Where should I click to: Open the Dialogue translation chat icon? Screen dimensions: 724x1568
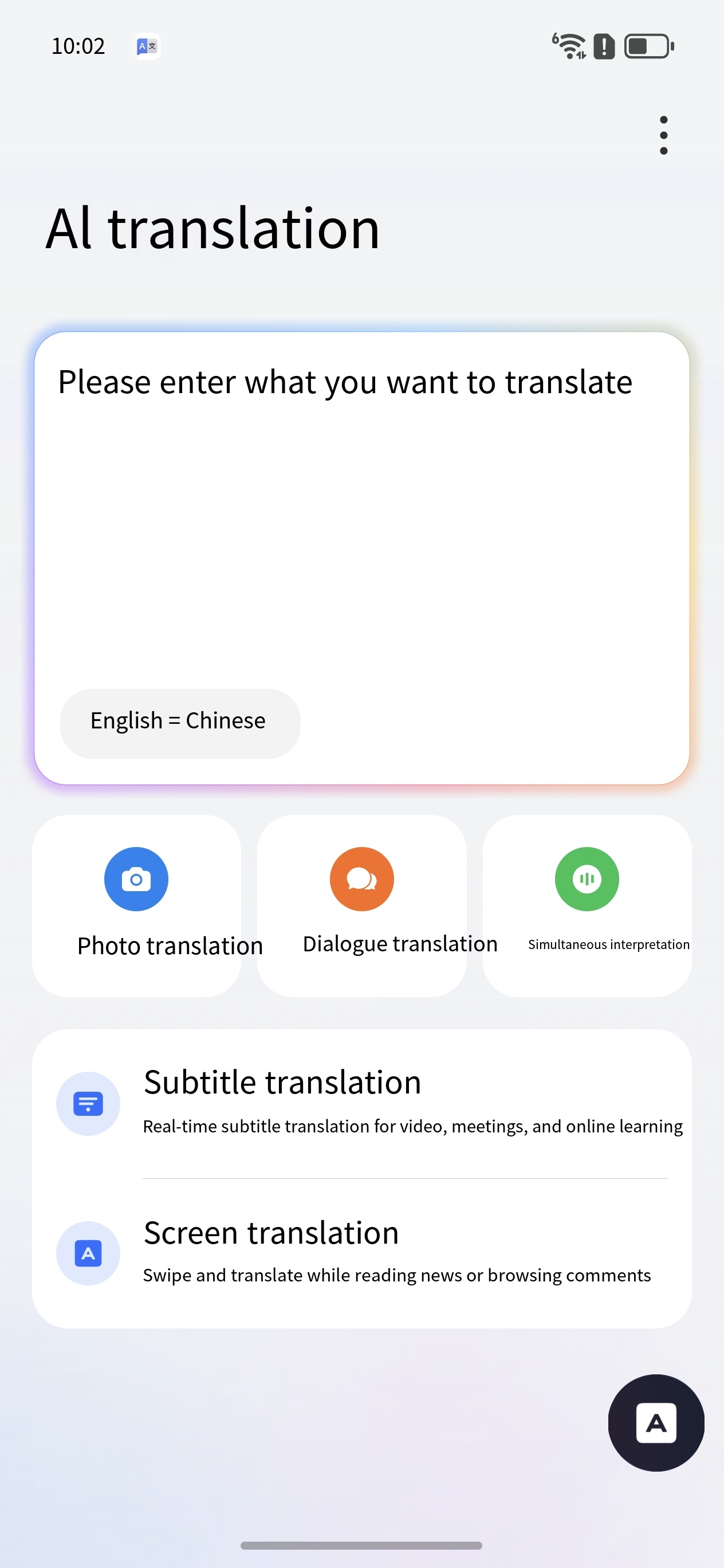[x=361, y=879]
